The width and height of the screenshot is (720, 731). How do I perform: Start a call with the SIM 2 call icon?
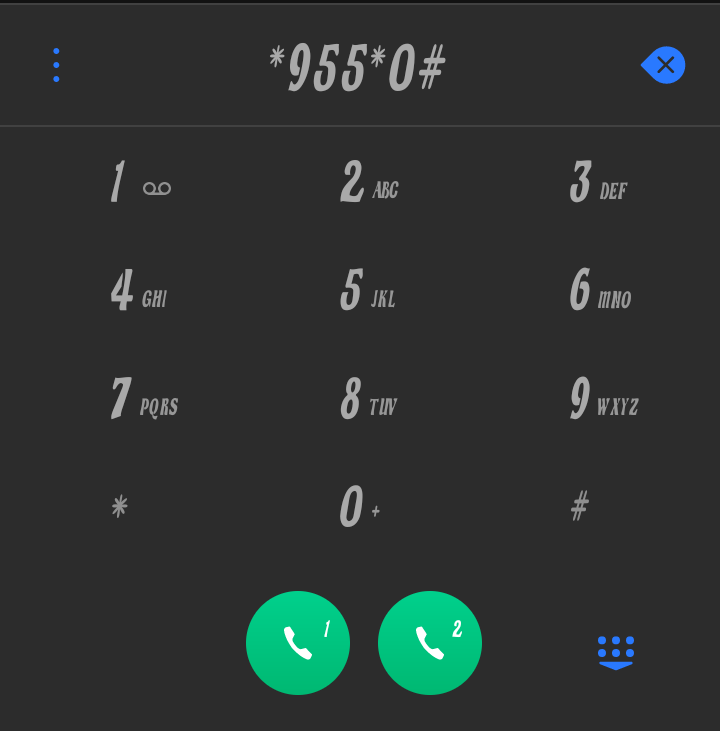pyautogui.click(x=430, y=643)
